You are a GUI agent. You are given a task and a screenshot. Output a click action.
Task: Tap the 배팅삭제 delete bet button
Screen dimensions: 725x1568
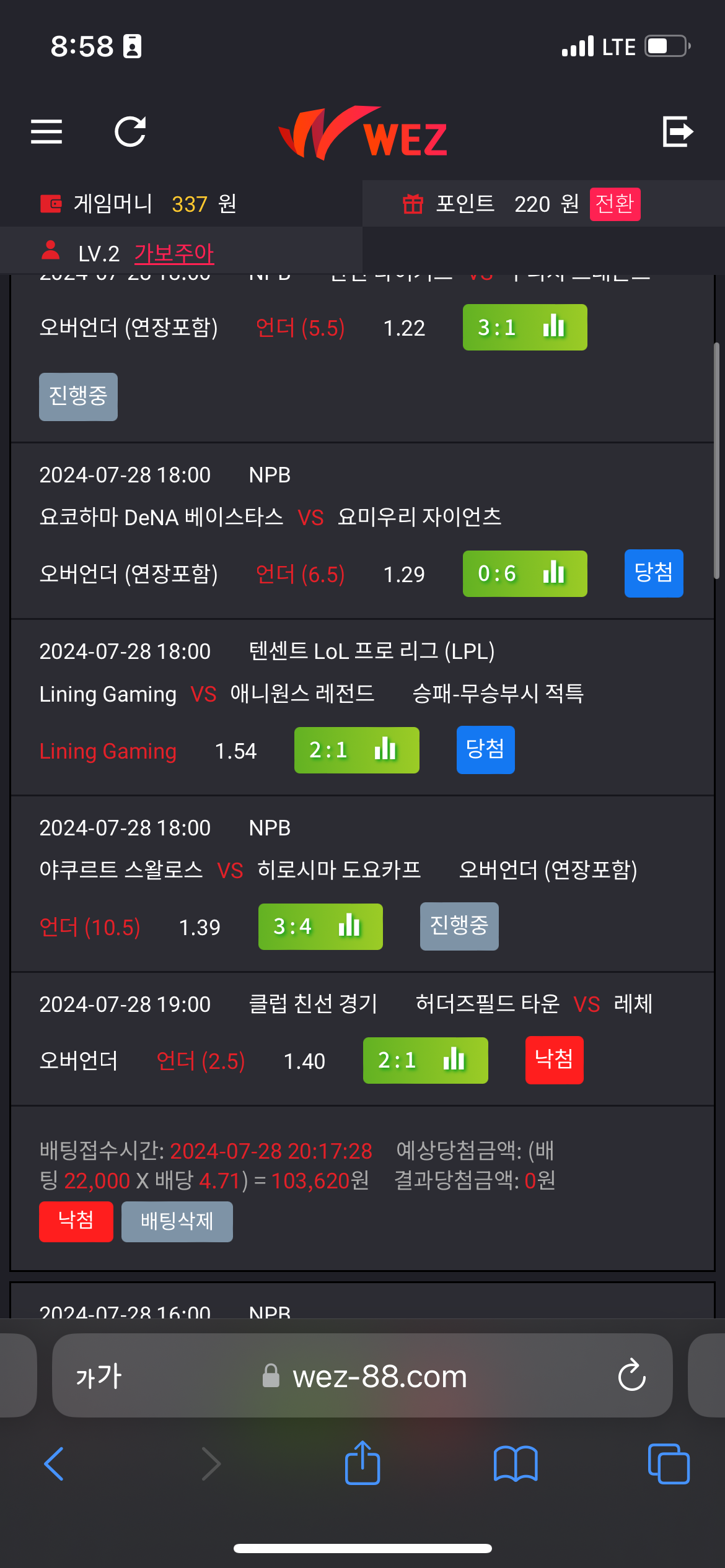[x=177, y=1222]
